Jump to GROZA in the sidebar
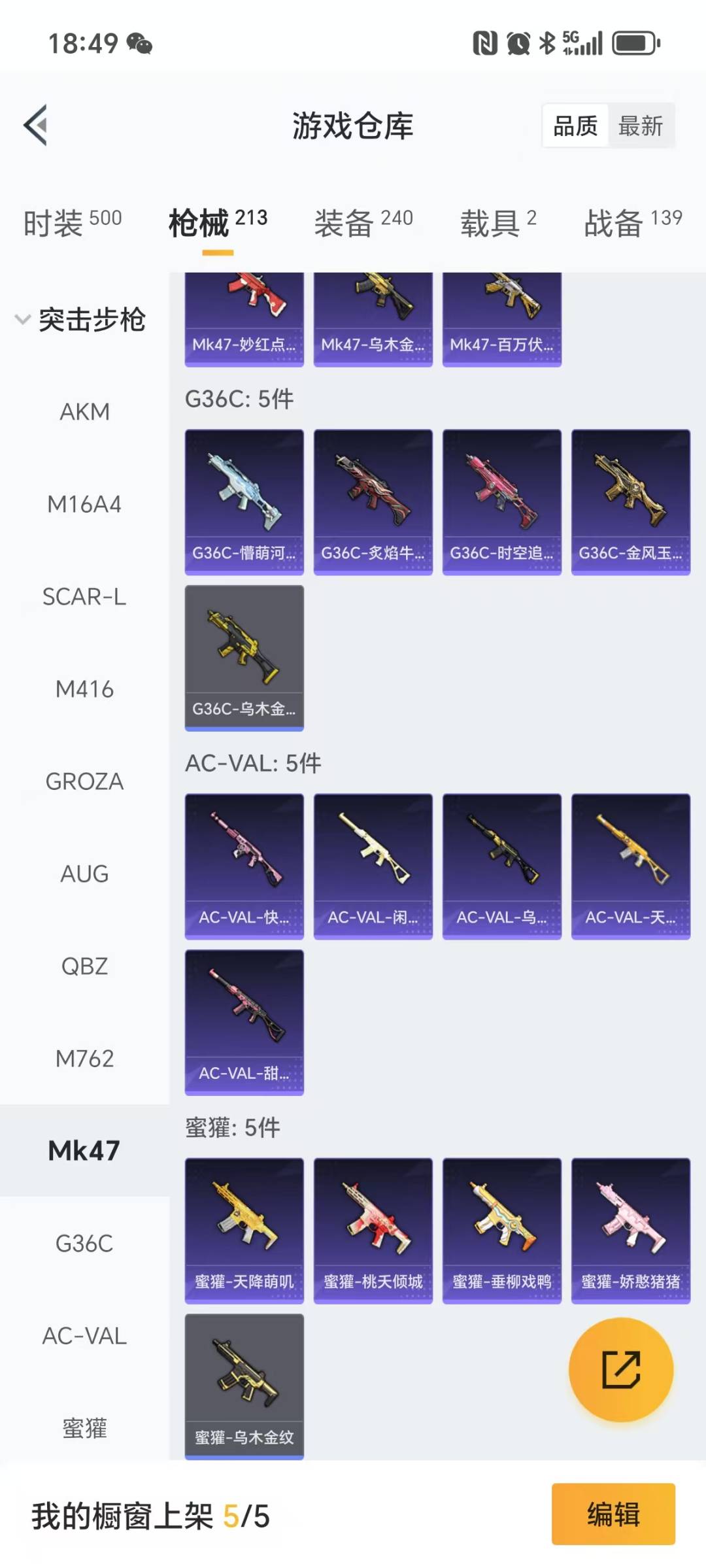 point(84,781)
